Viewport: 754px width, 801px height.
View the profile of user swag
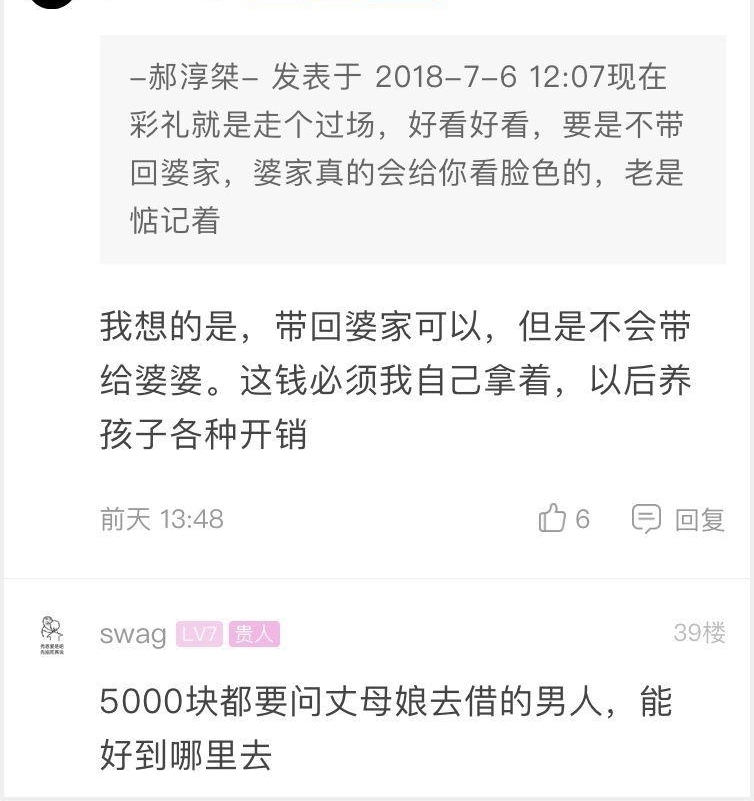pyautogui.click(x=132, y=634)
